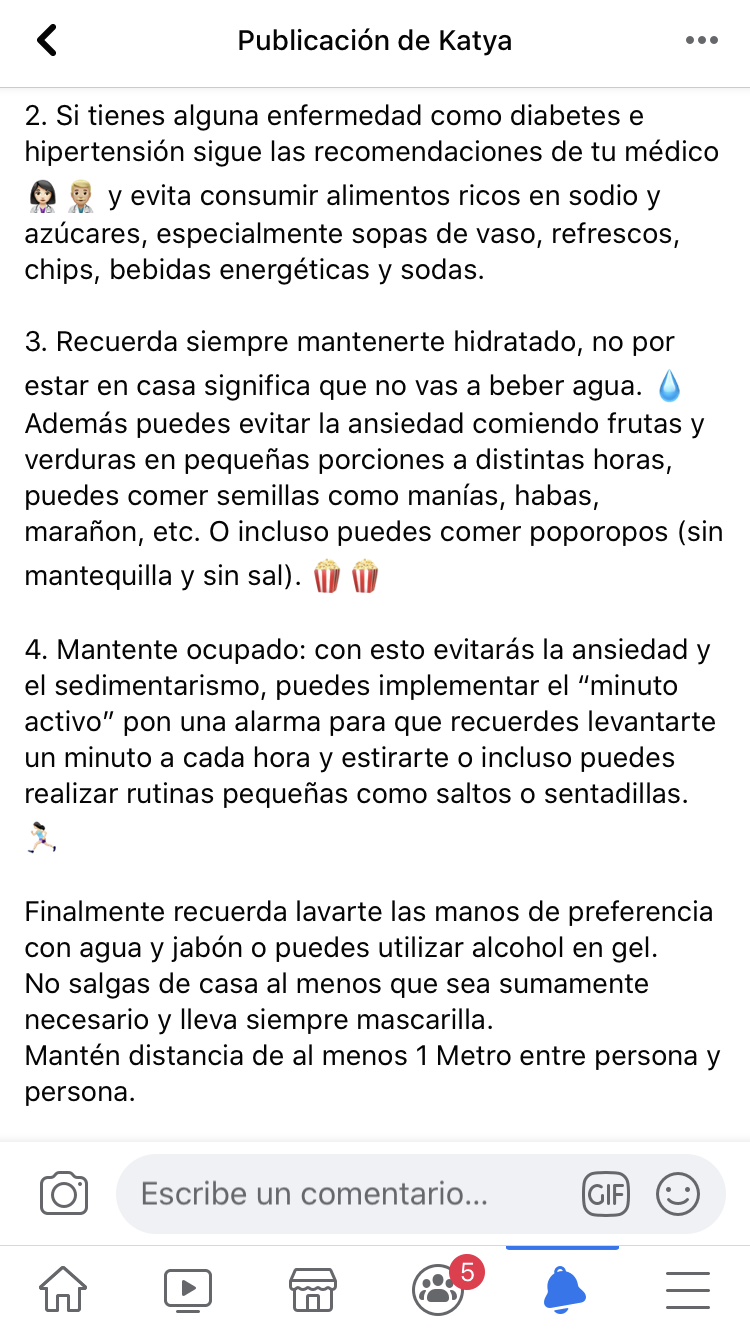Open the emoji sticker picker
Image resolution: width=750 pixels, height=1334 pixels.
click(678, 1194)
